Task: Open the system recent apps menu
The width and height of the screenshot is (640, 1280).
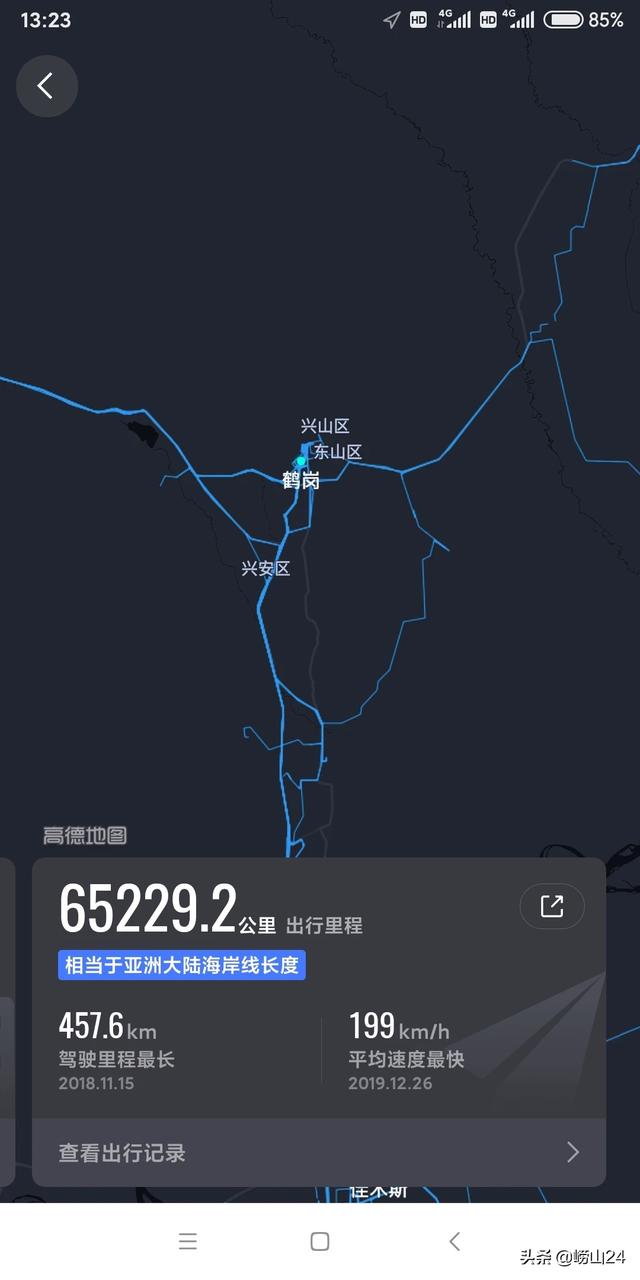Action: click(x=188, y=1241)
